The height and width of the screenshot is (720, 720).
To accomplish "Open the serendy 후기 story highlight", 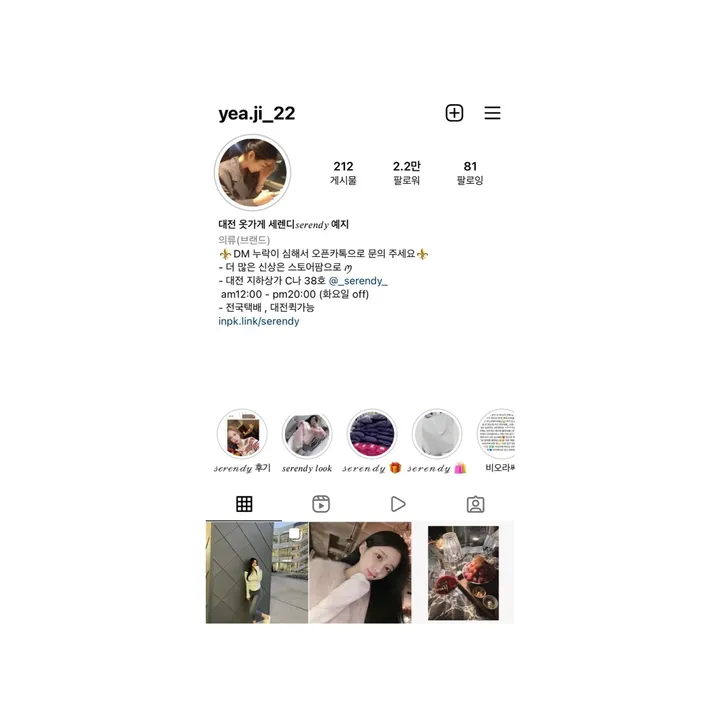I will click(x=242, y=434).
